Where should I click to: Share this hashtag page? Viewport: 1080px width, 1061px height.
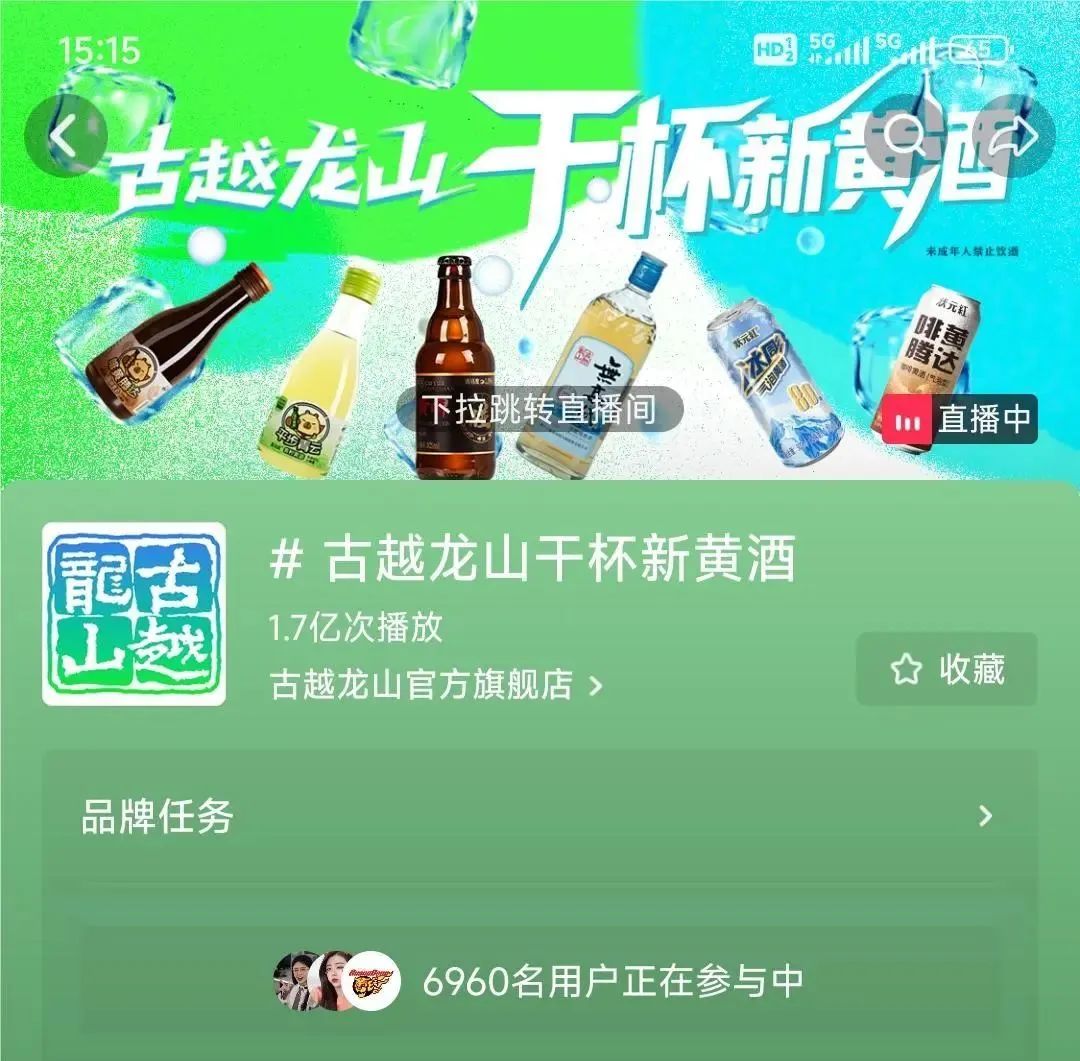coord(1013,136)
